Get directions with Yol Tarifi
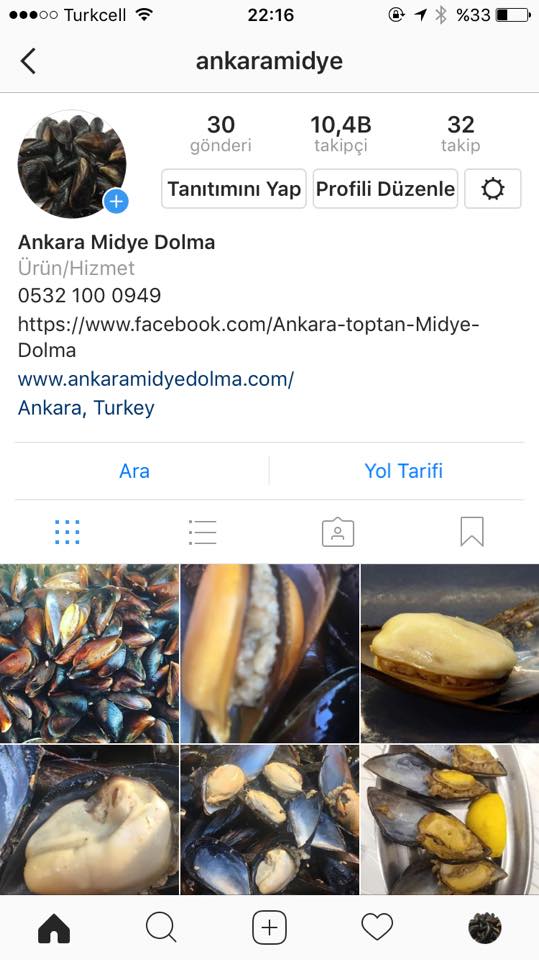The height and width of the screenshot is (960, 539). point(404,471)
